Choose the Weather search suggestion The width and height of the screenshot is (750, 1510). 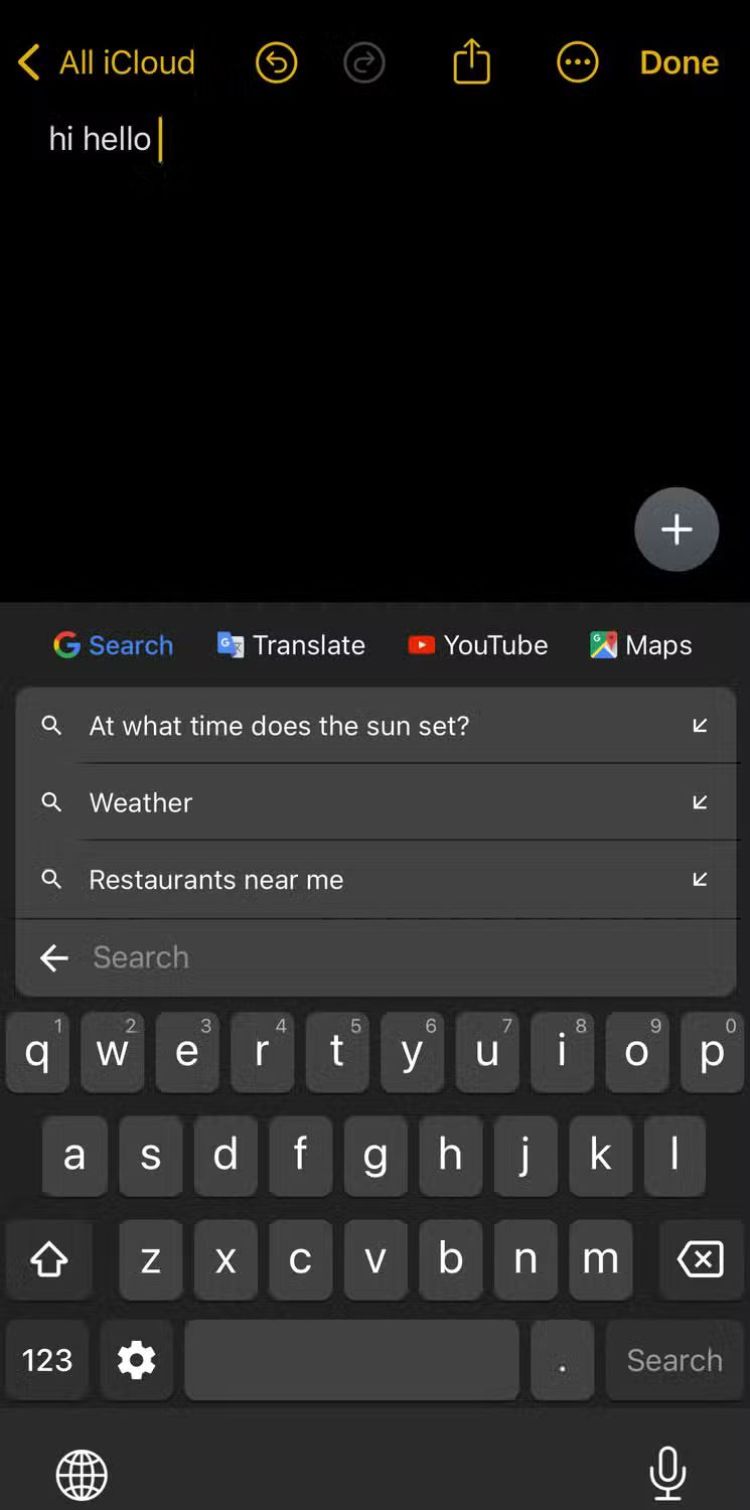(141, 803)
